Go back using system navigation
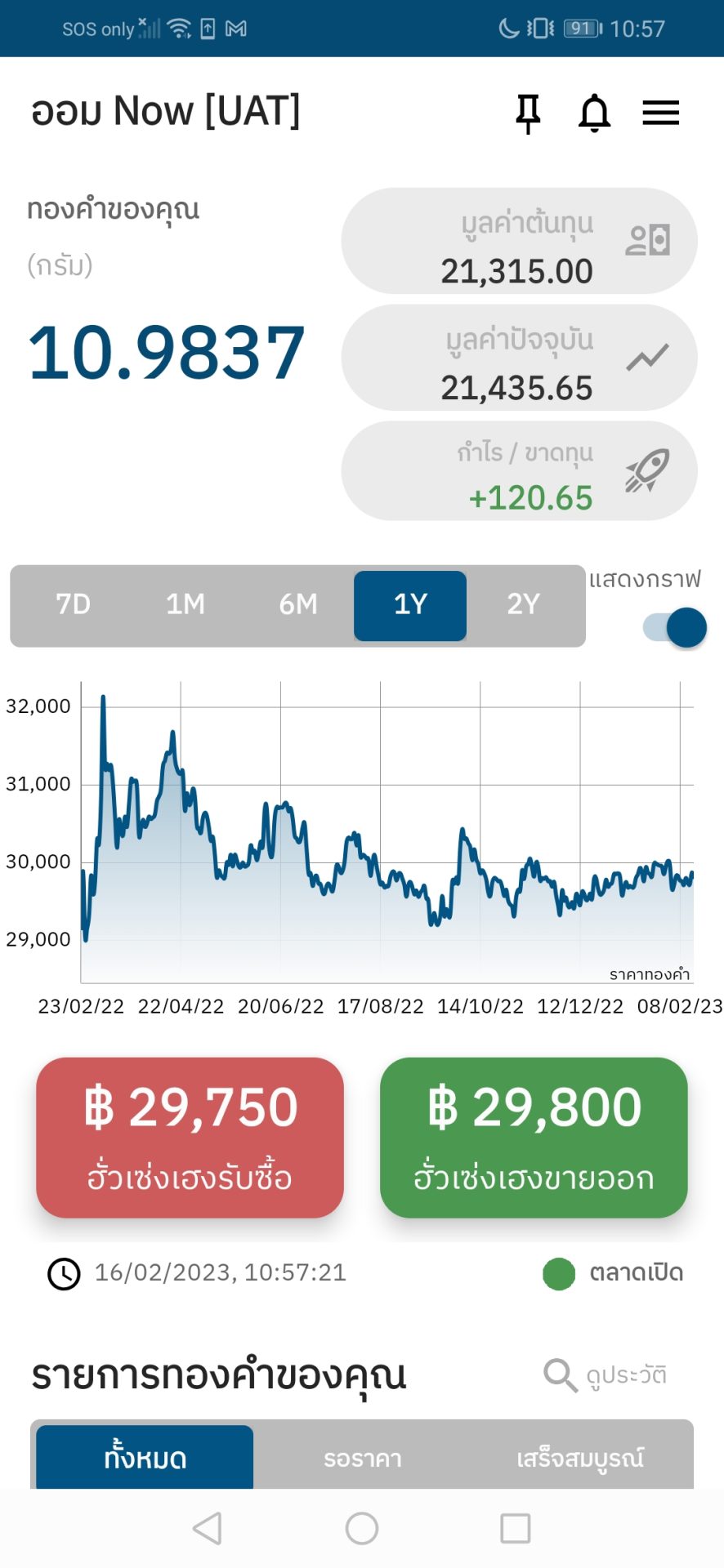Viewport: 724px width, 1568px height. pyautogui.click(x=208, y=1528)
